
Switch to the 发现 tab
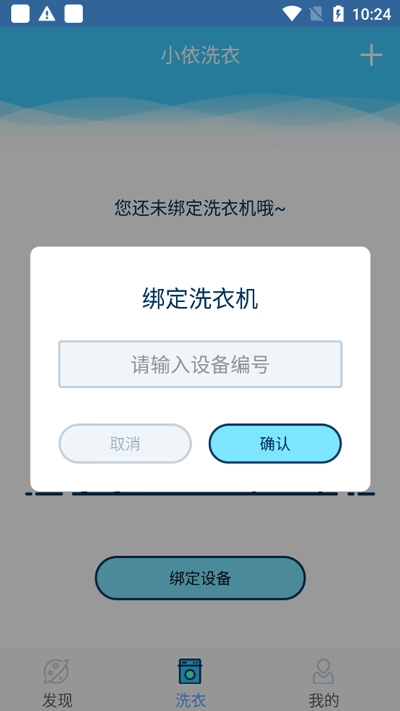(57, 682)
